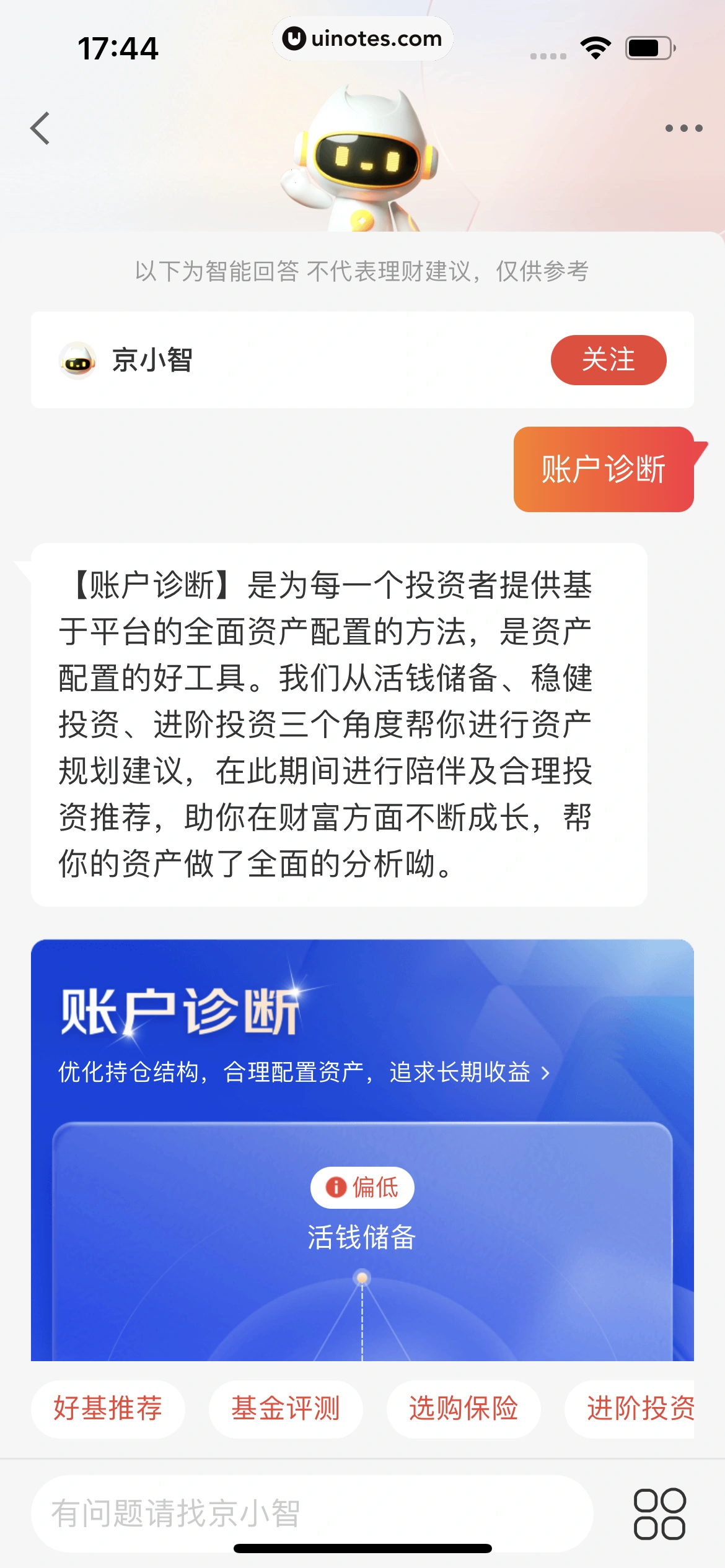Follow 京小智 with the 关注 button
Screen dimensions: 725x1568
pyautogui.click(x=608, y=360)
